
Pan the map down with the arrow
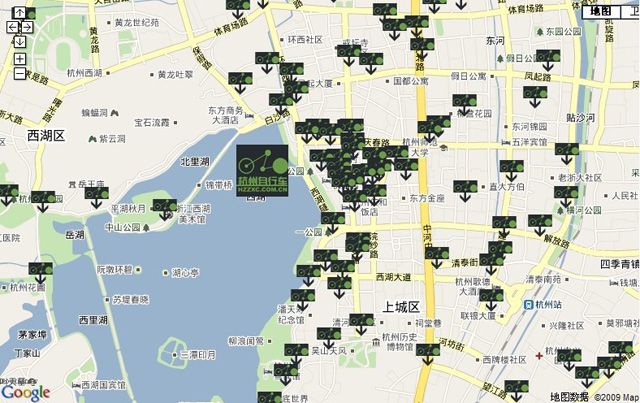pyautogui.click(x=20, y=42)
